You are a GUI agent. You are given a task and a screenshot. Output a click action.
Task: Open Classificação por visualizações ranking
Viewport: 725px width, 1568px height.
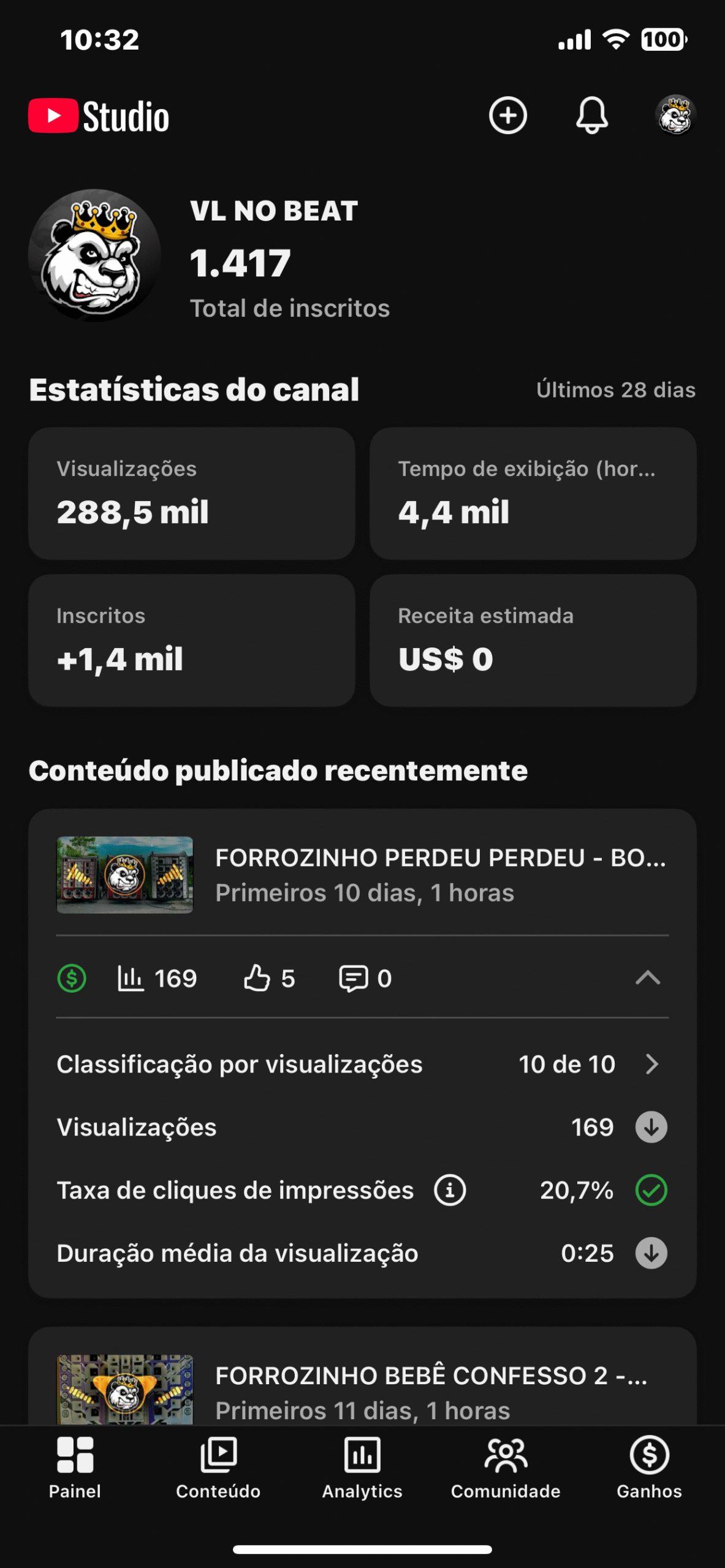click(362, 1065)
